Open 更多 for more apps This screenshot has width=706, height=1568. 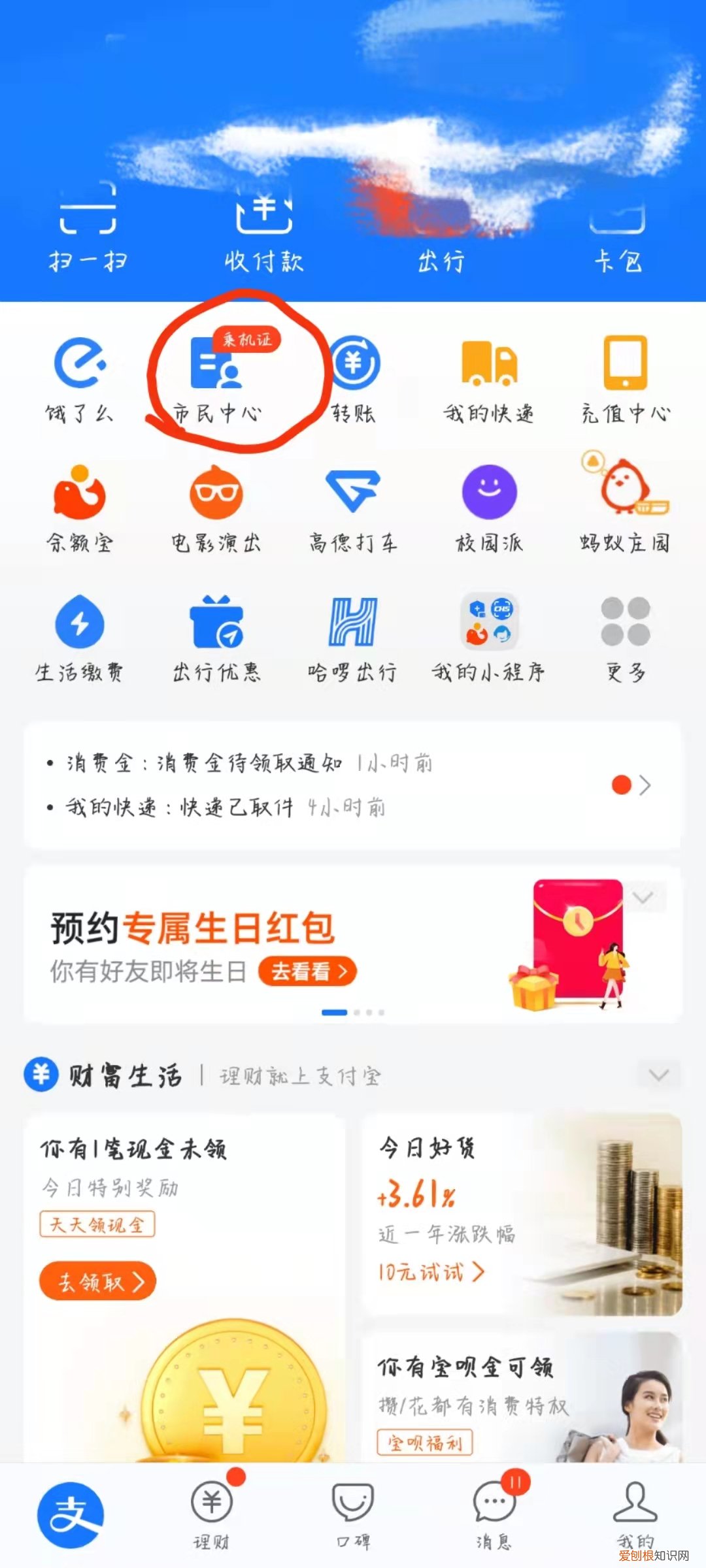(x=624, y=630)
